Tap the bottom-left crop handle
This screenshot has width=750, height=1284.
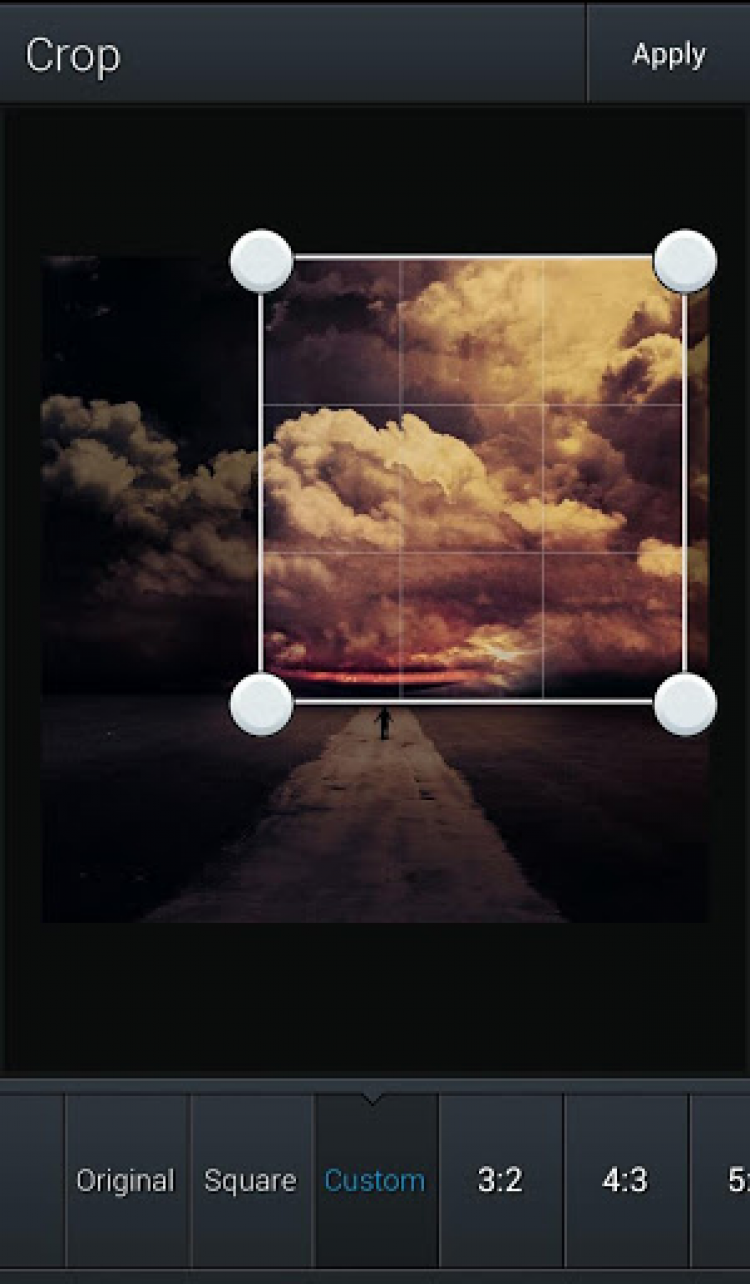point(262,704)
